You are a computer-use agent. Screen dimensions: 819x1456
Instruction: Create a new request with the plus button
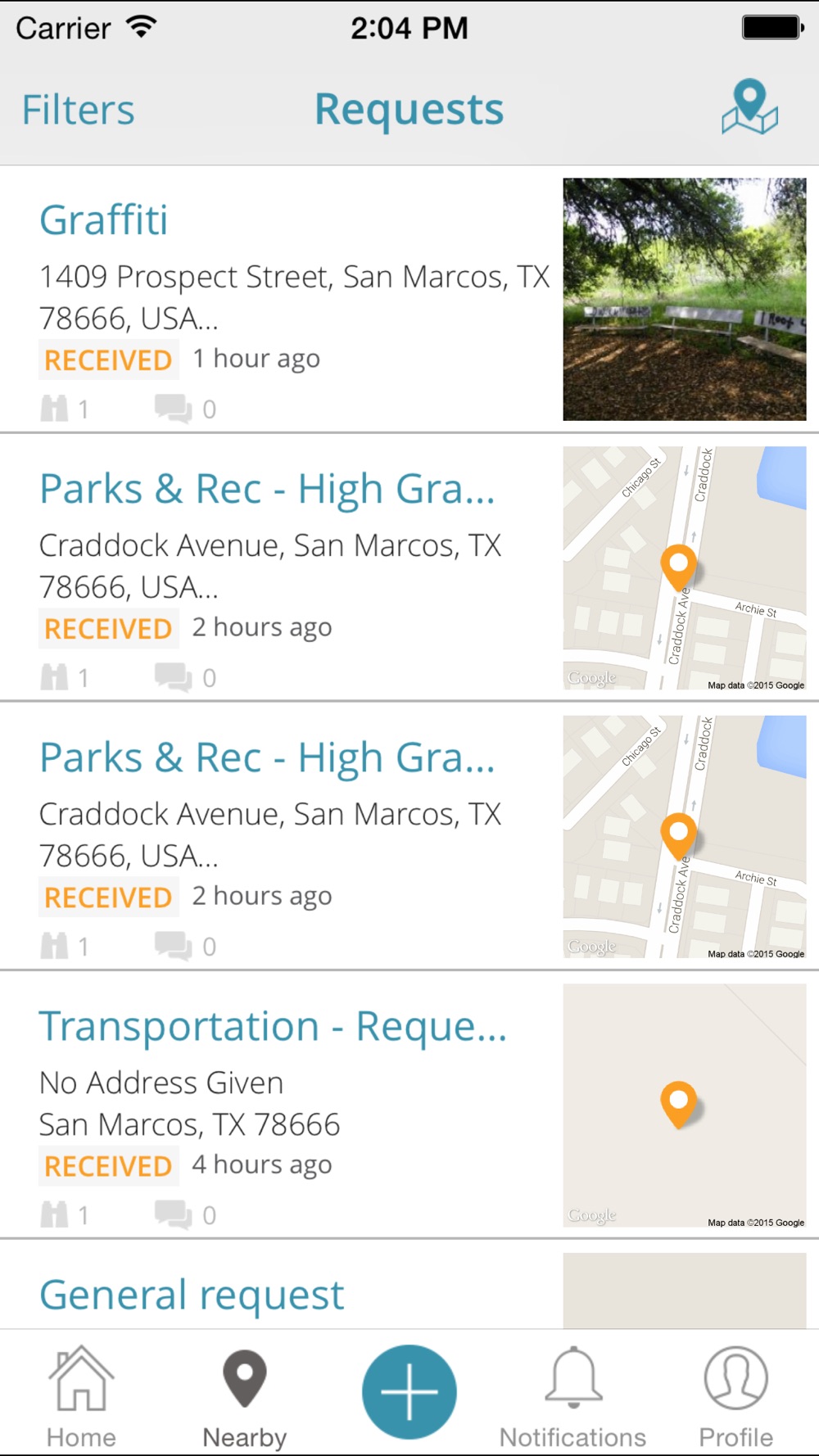pyautogui.click(x=409, y=1392)
